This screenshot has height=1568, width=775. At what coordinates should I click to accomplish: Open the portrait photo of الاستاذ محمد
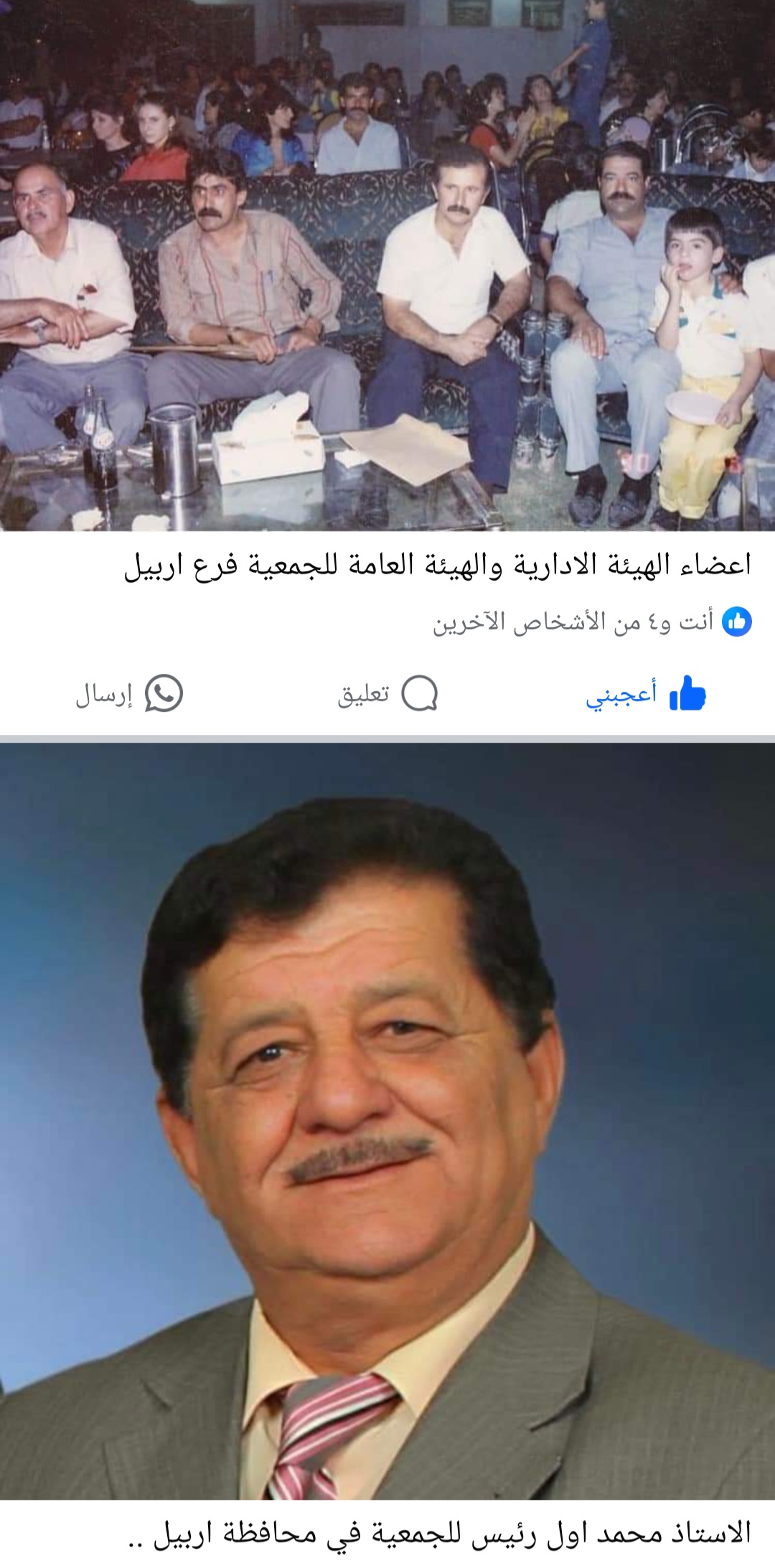pos(387,1119)
